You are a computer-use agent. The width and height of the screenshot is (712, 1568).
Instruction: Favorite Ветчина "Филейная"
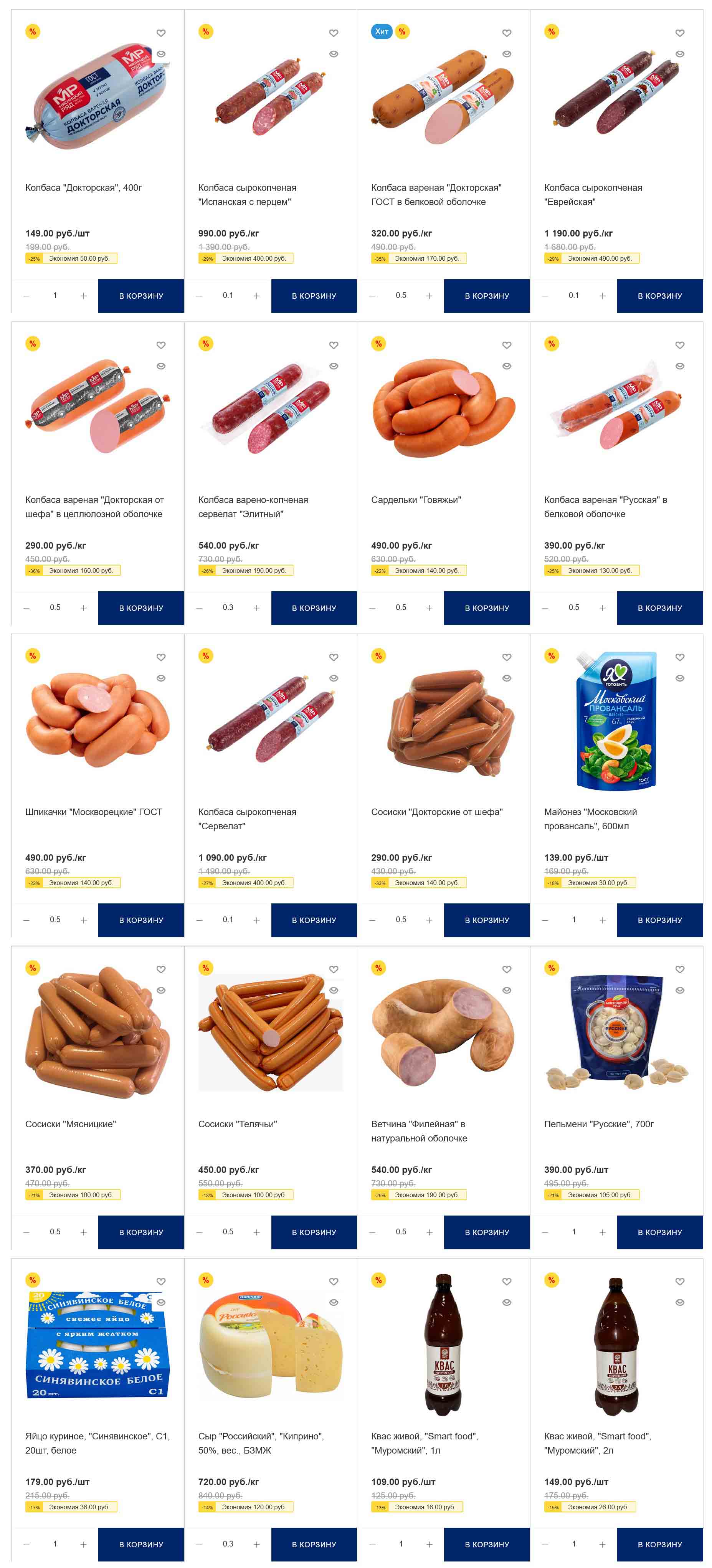click(x=506, y=970)
